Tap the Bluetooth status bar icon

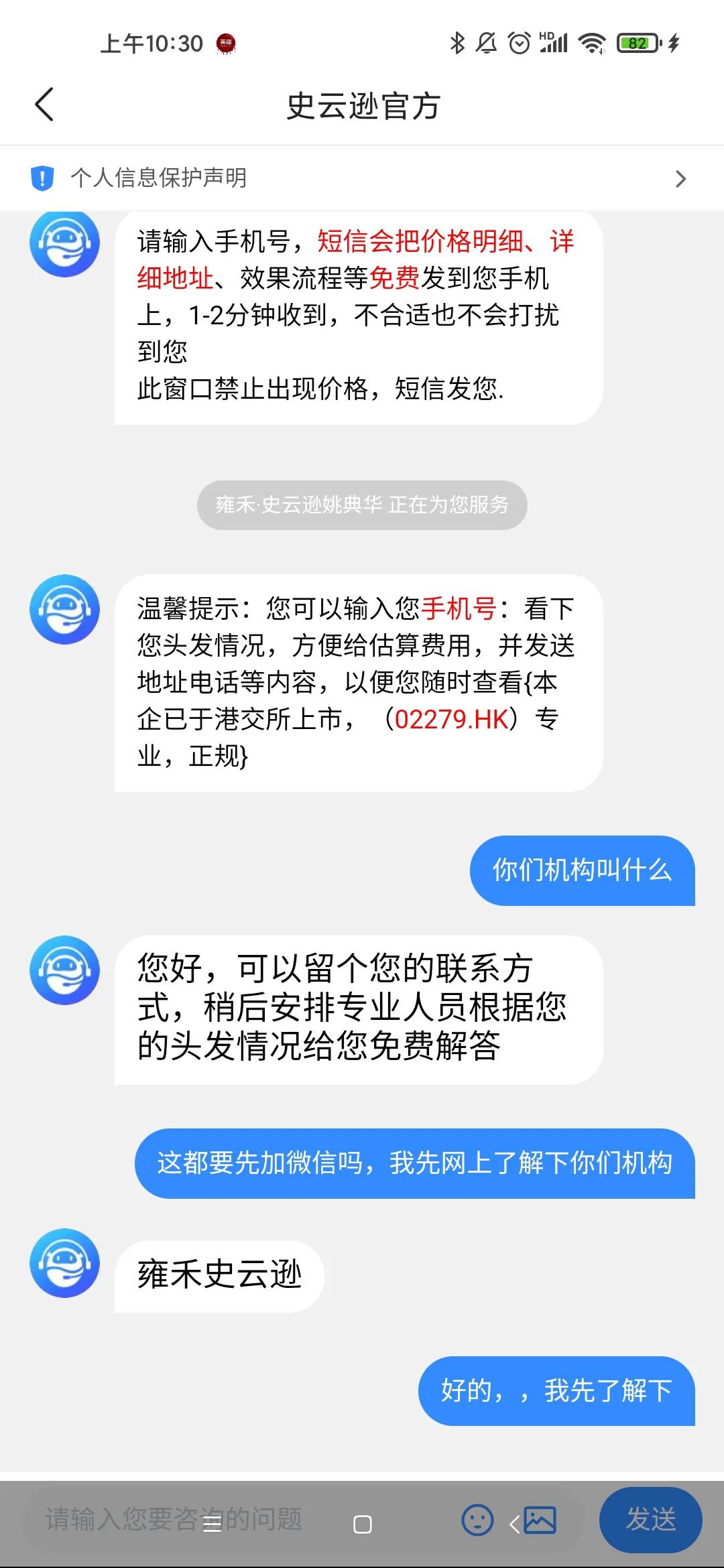tap(457, 43)
